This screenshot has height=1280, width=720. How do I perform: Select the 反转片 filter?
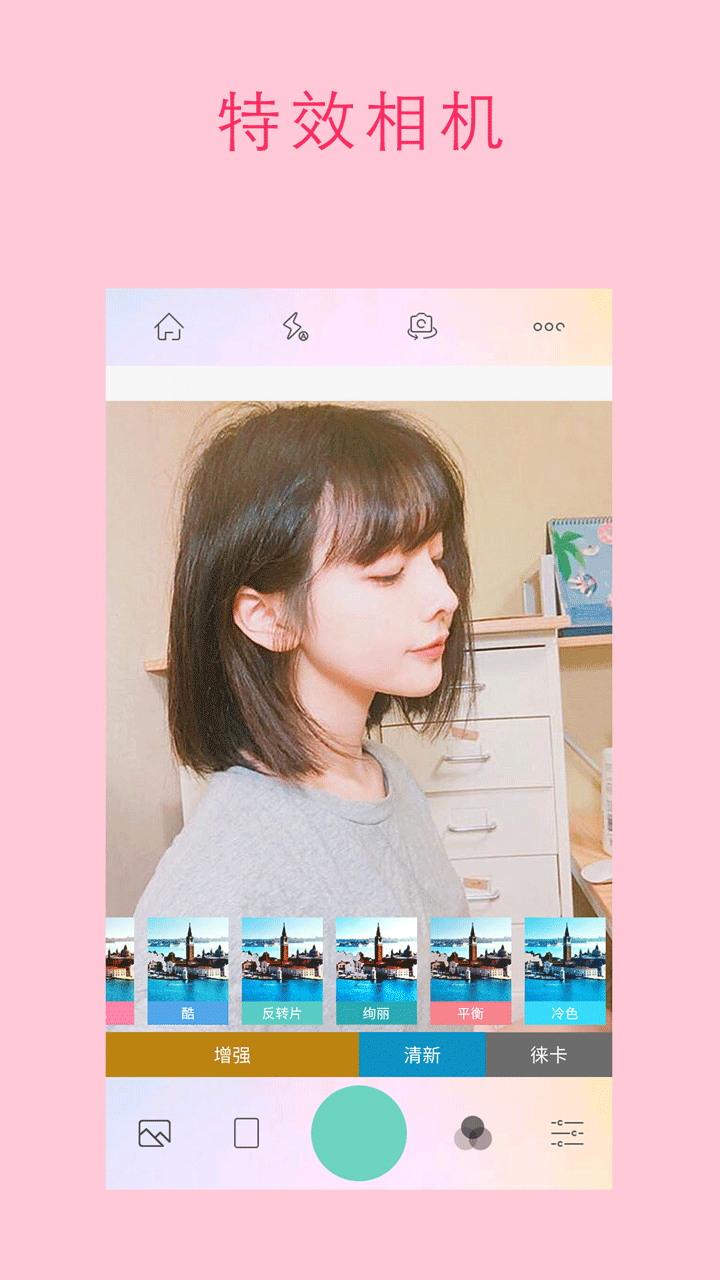pos(283,967)
